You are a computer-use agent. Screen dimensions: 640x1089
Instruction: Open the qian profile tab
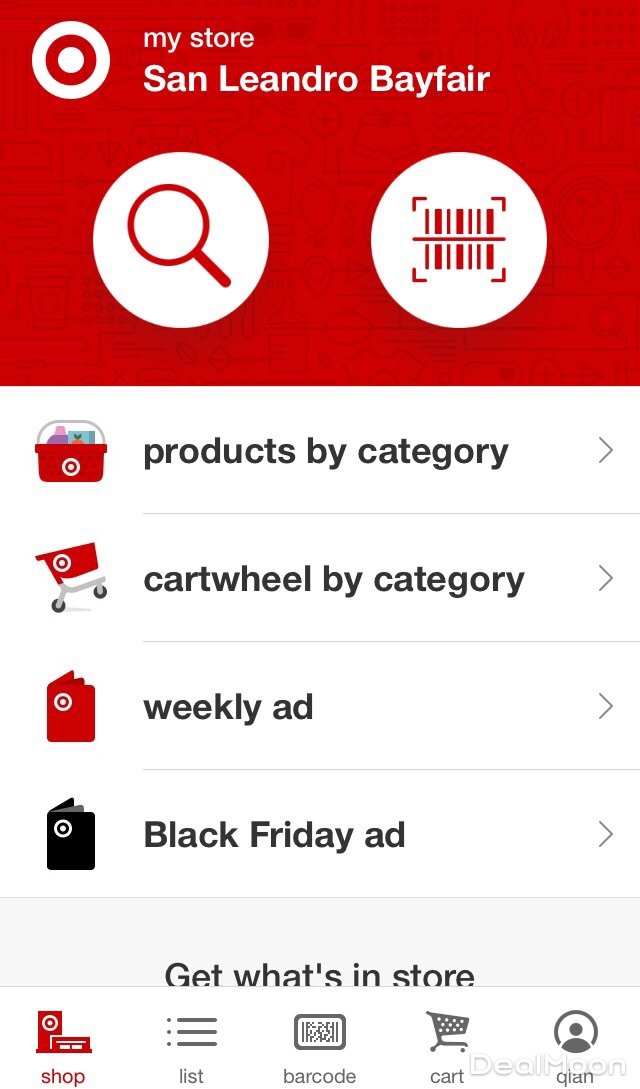point(575,1045)
